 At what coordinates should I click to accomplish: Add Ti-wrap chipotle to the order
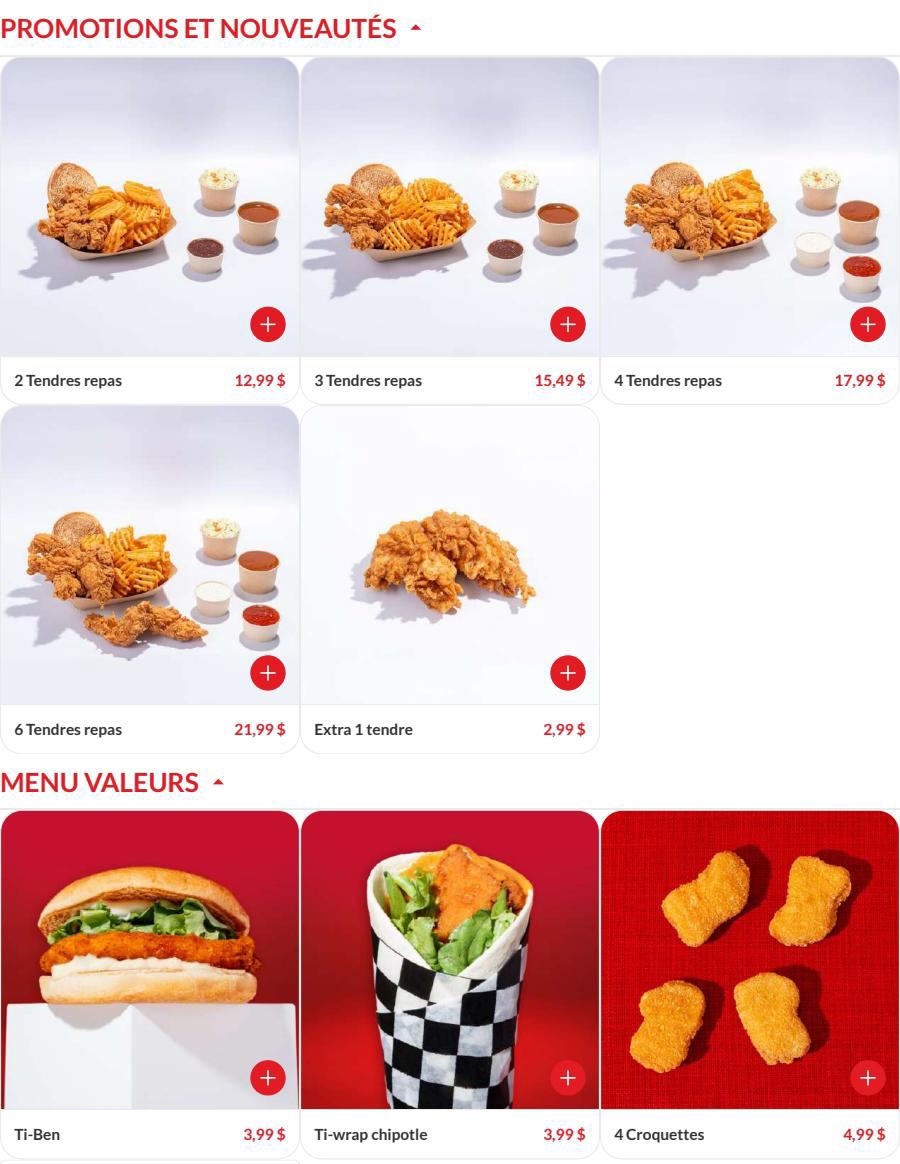[568, 1078]
